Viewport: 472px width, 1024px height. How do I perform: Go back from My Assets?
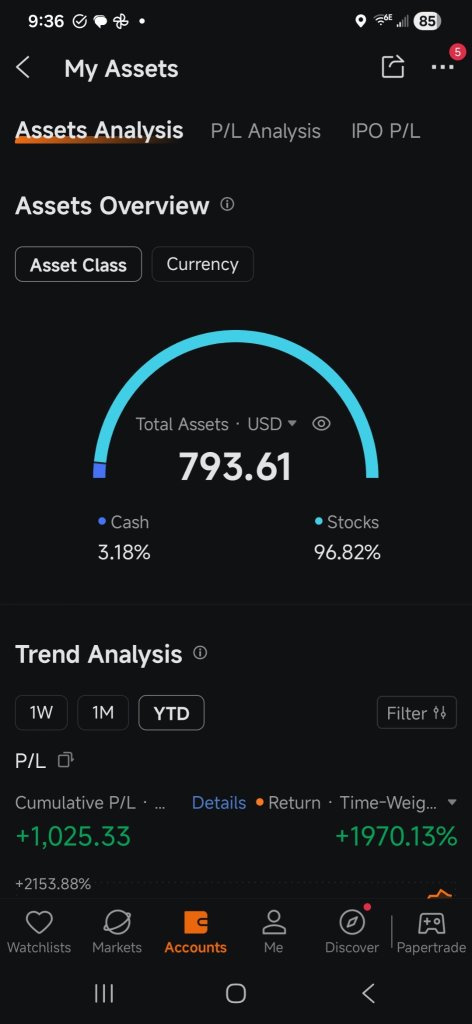(23, 67)
